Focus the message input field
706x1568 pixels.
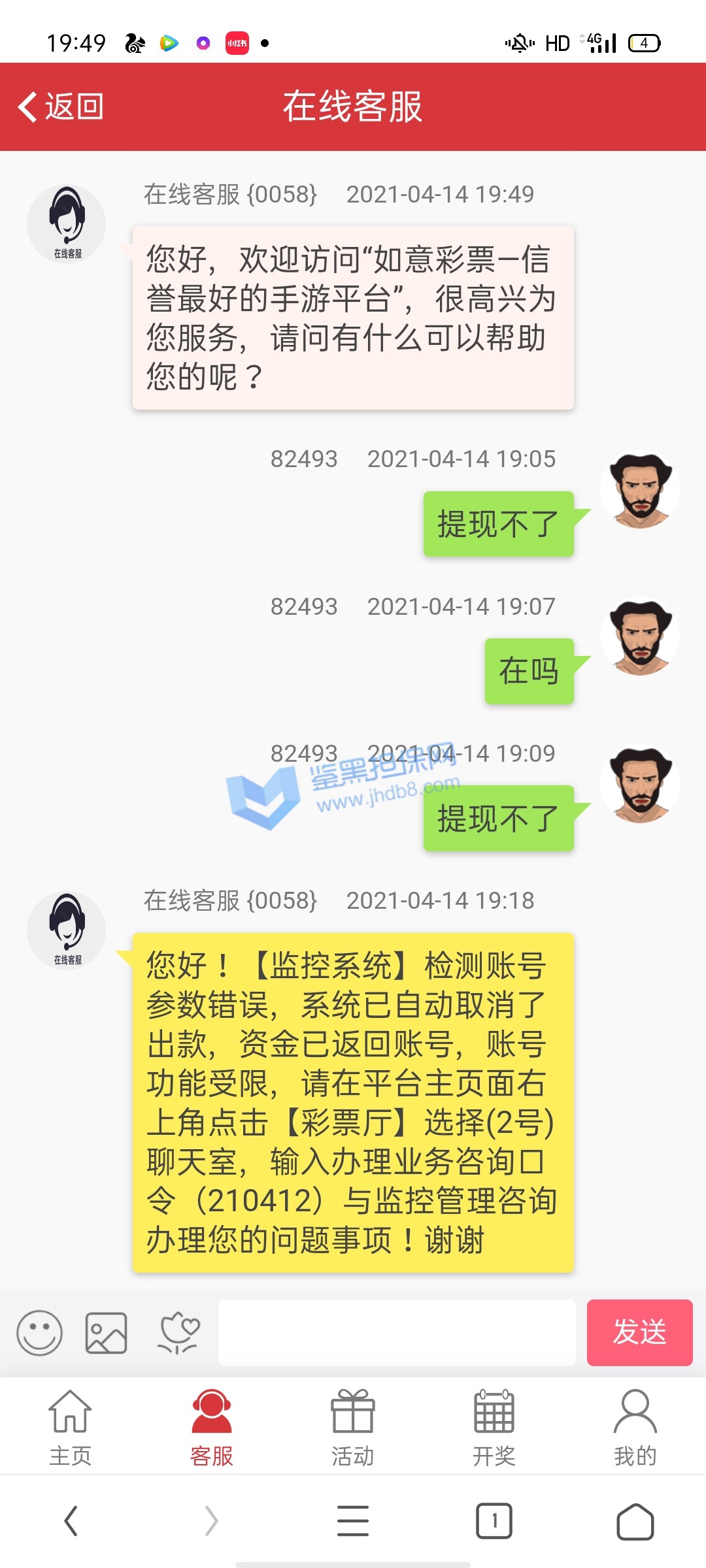click(x=397, y=1333)
